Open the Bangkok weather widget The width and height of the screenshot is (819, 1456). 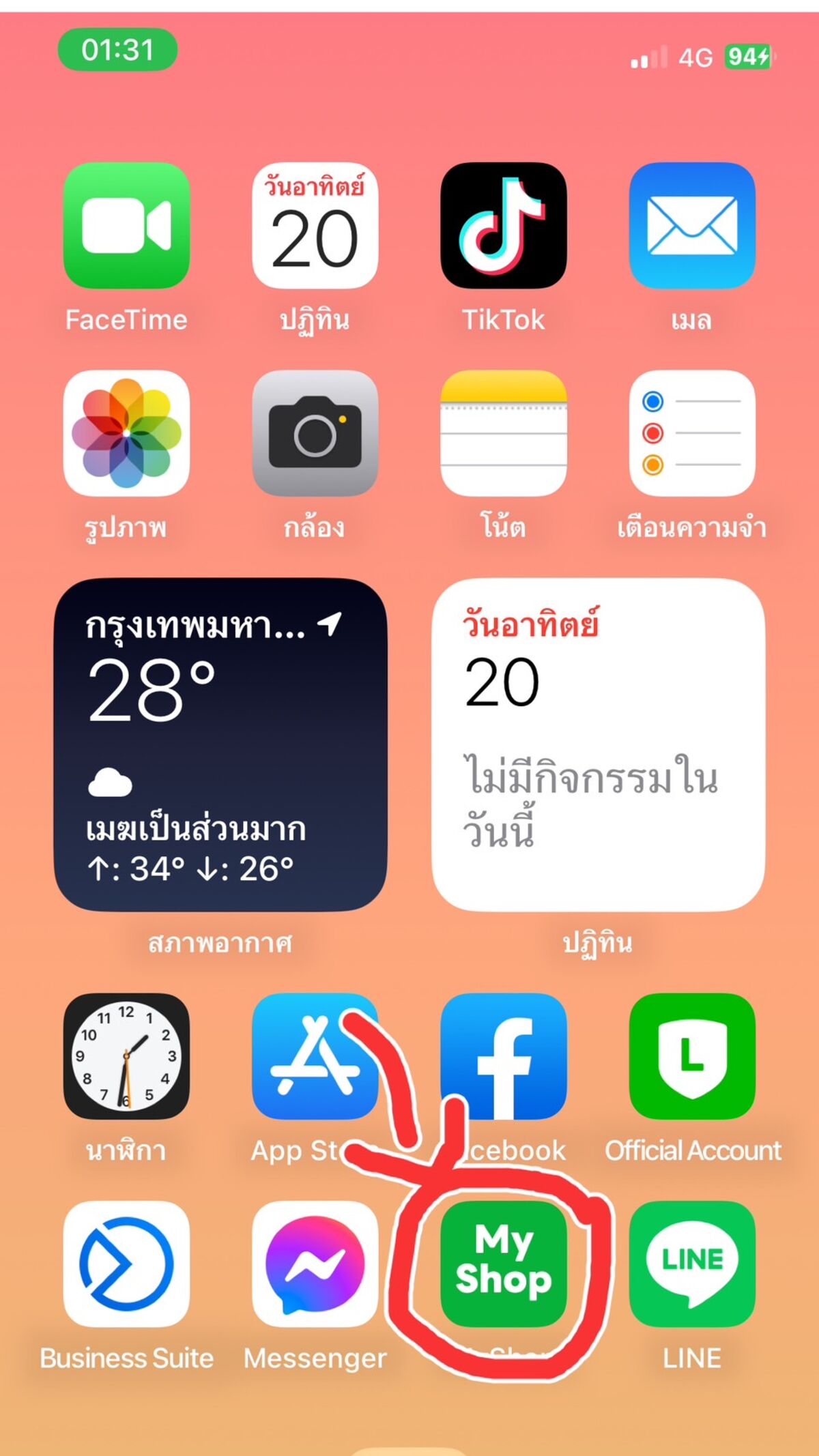[x=220, y=744]
